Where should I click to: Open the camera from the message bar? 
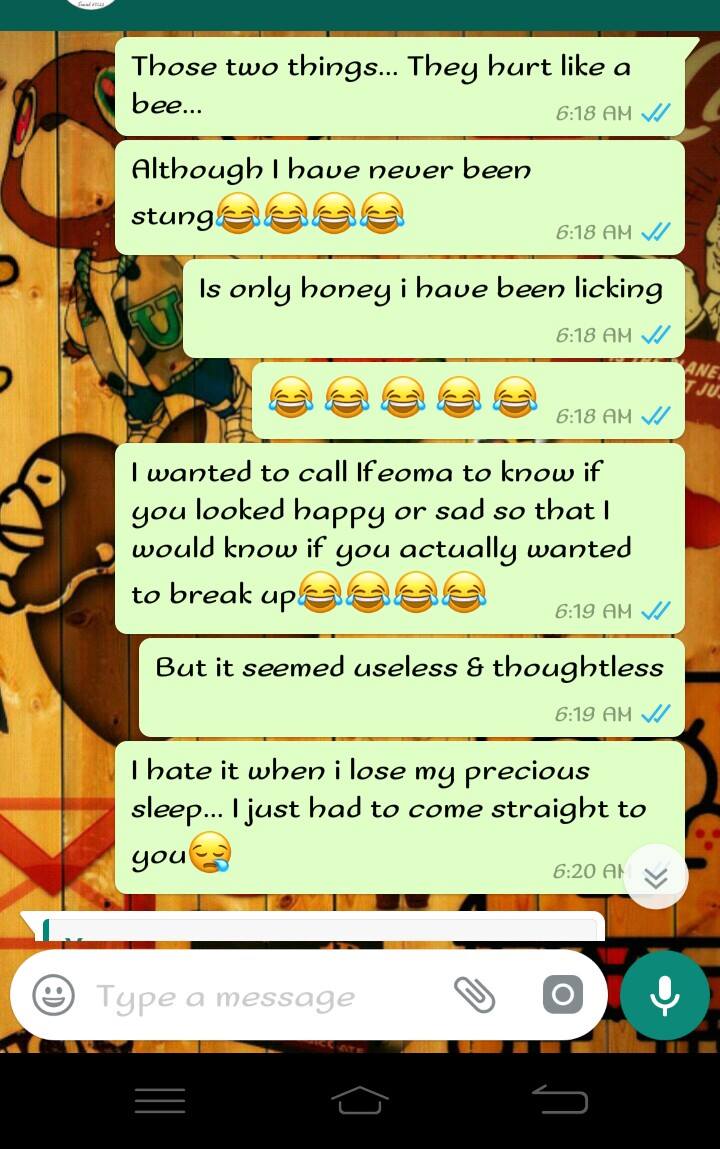point(562,995)
